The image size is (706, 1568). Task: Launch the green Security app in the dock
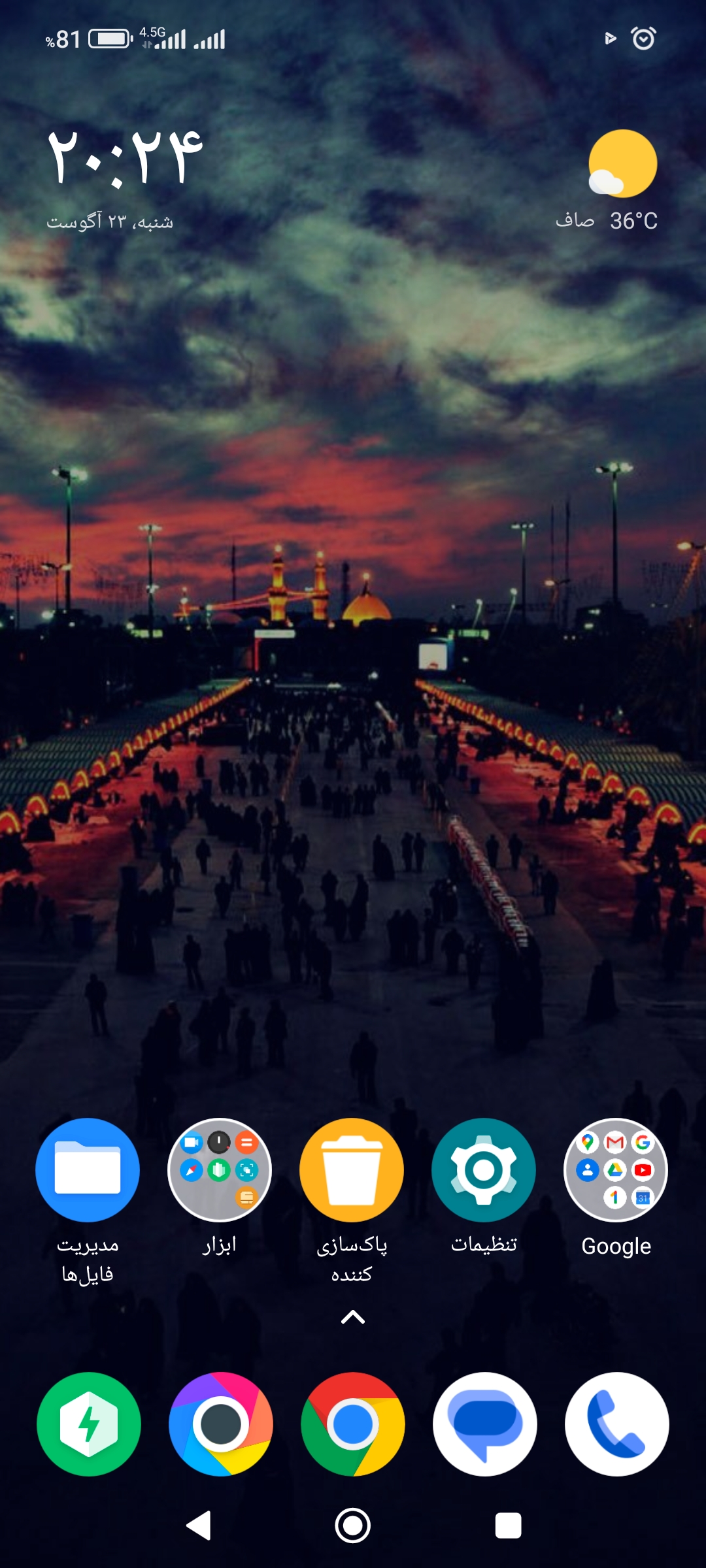pos(89,1424)
